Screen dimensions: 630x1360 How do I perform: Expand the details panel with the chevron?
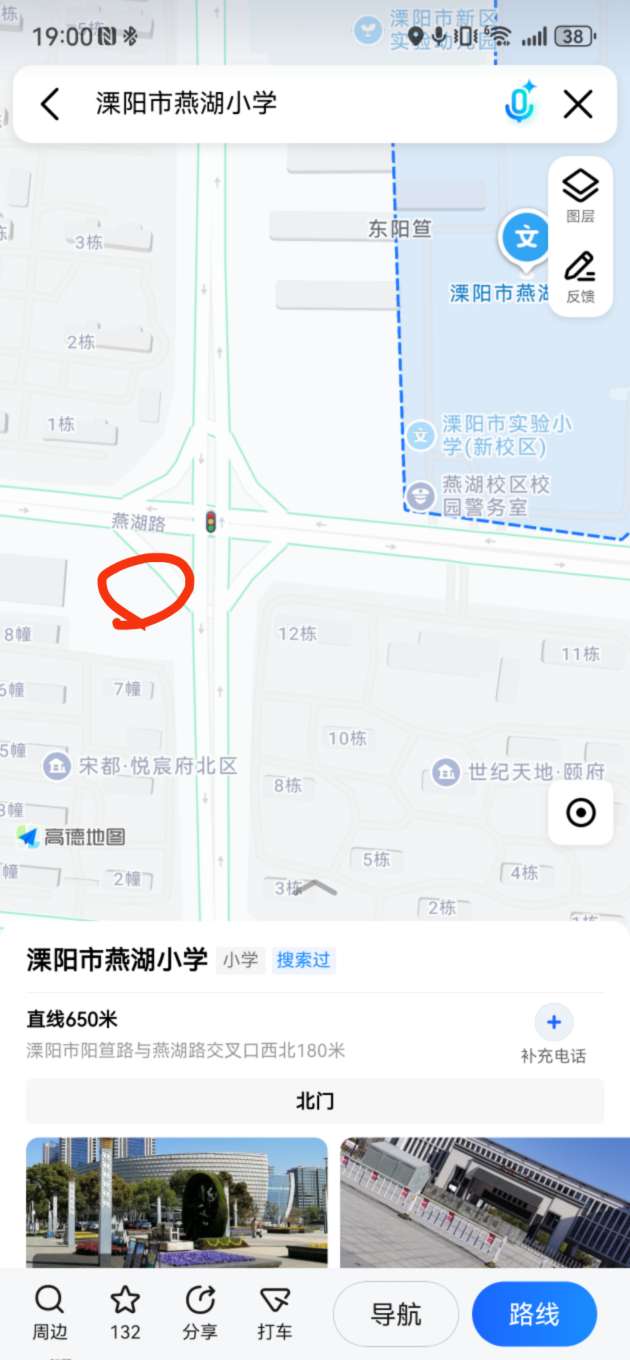tap(315, 888)
